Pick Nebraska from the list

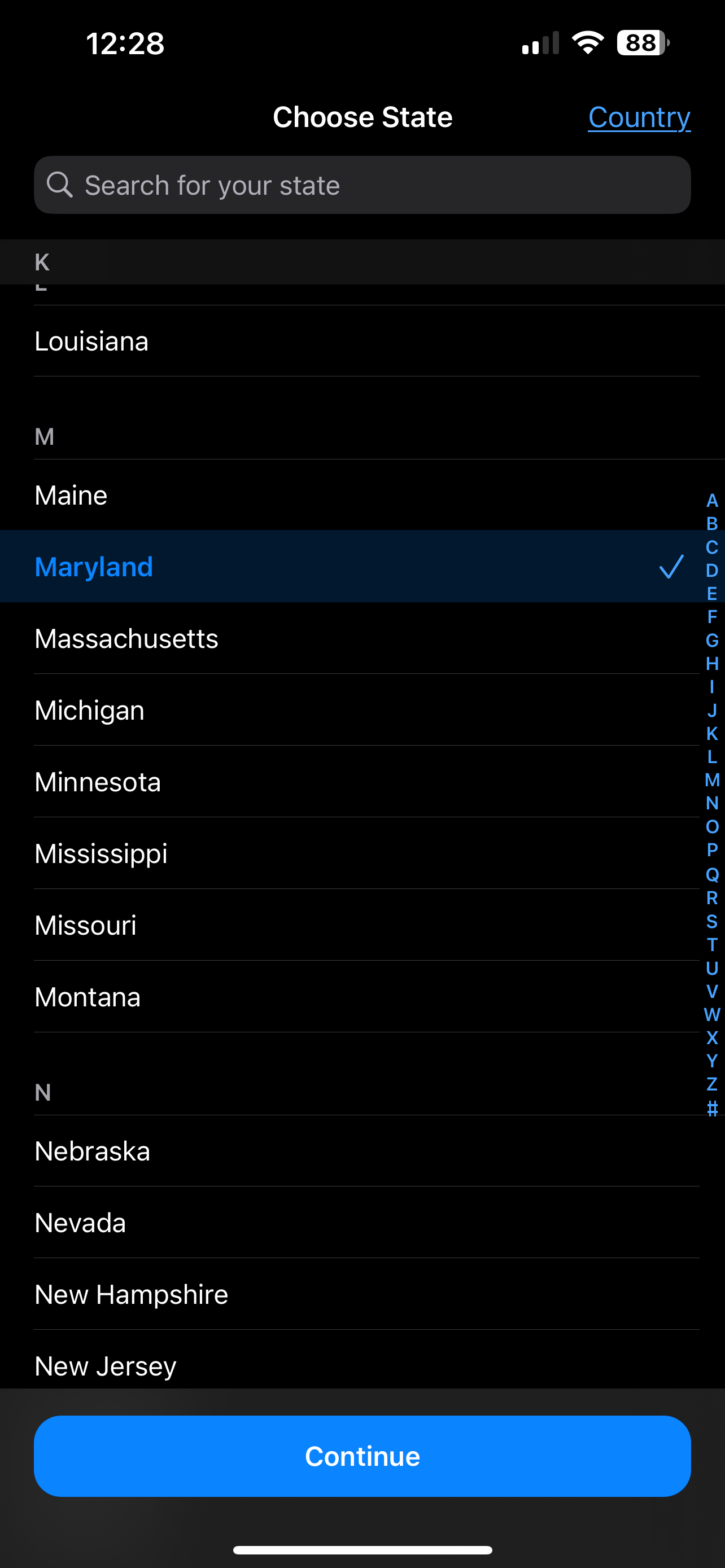[362, 1151]
